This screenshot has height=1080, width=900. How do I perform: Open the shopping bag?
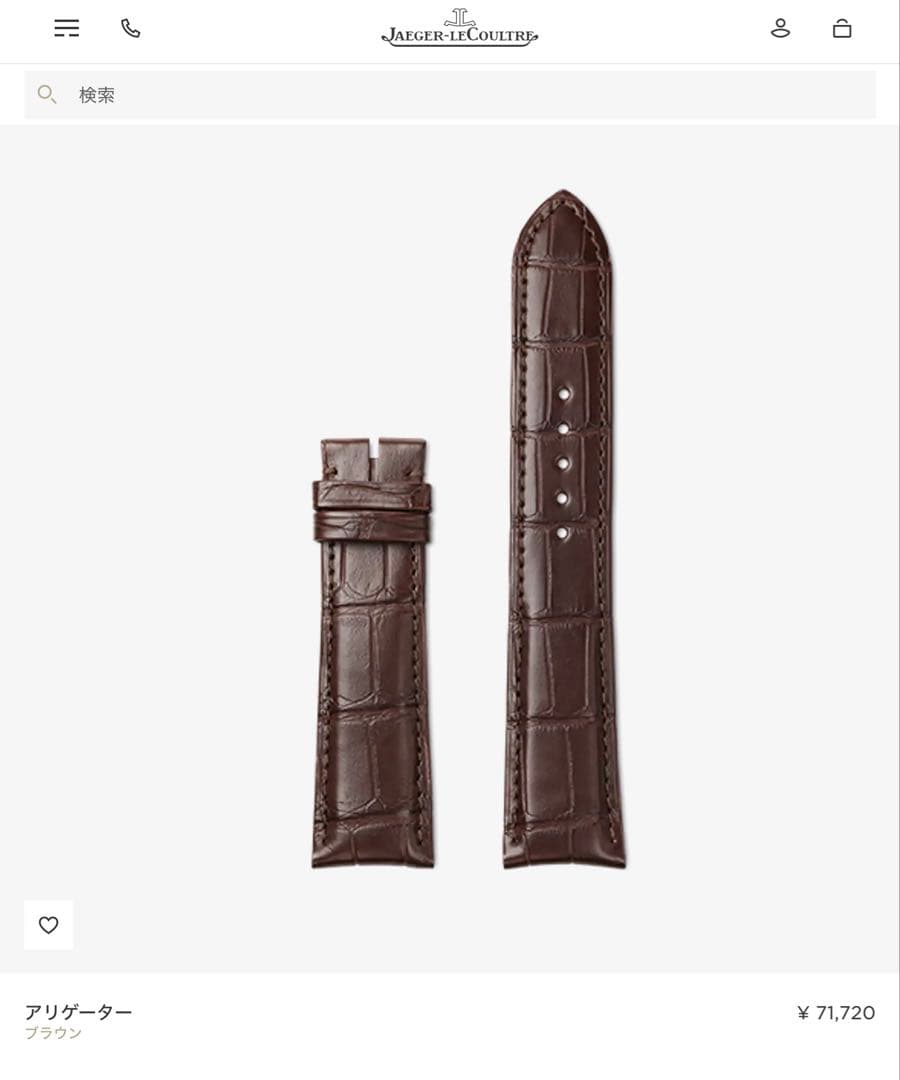[842, 28]
